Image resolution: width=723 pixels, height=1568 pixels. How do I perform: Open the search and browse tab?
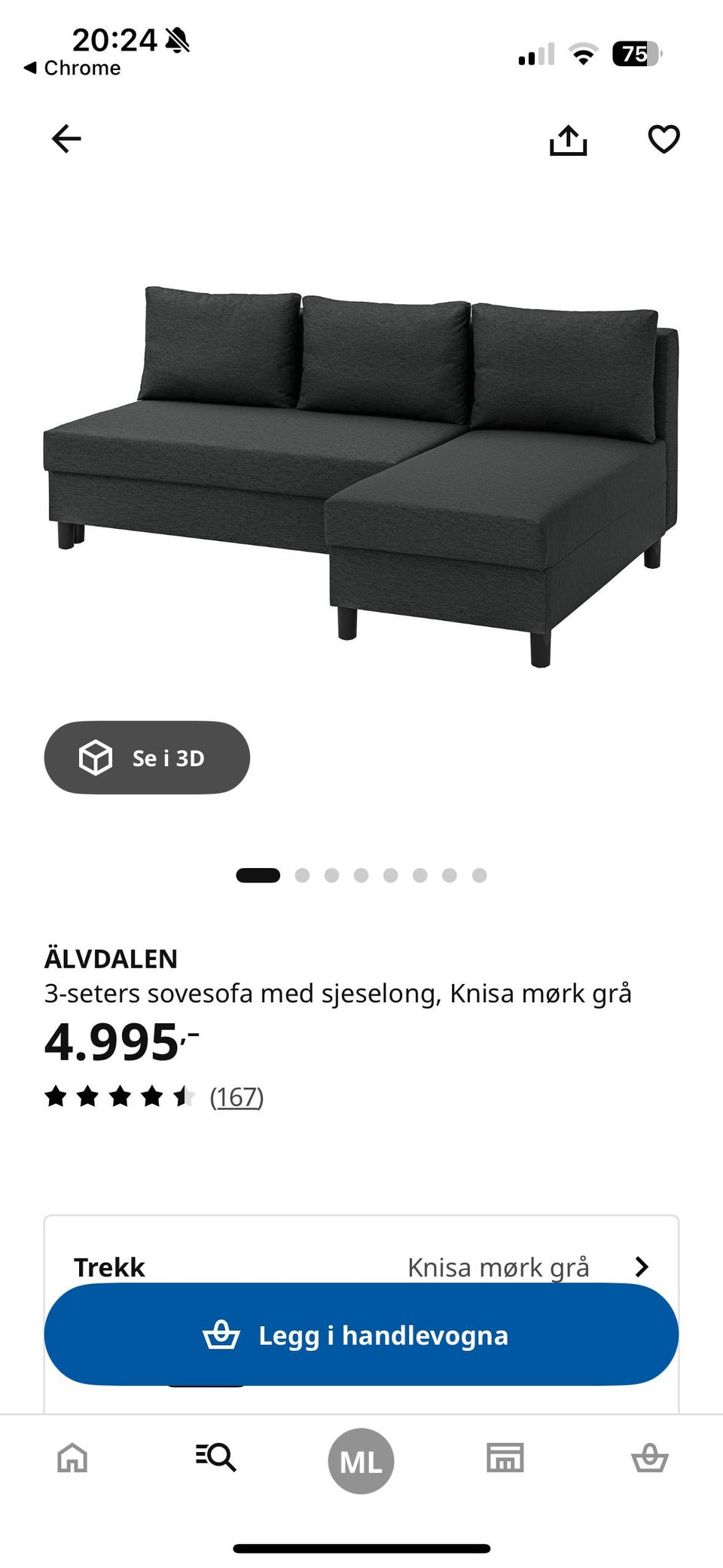click(216, 1458)
